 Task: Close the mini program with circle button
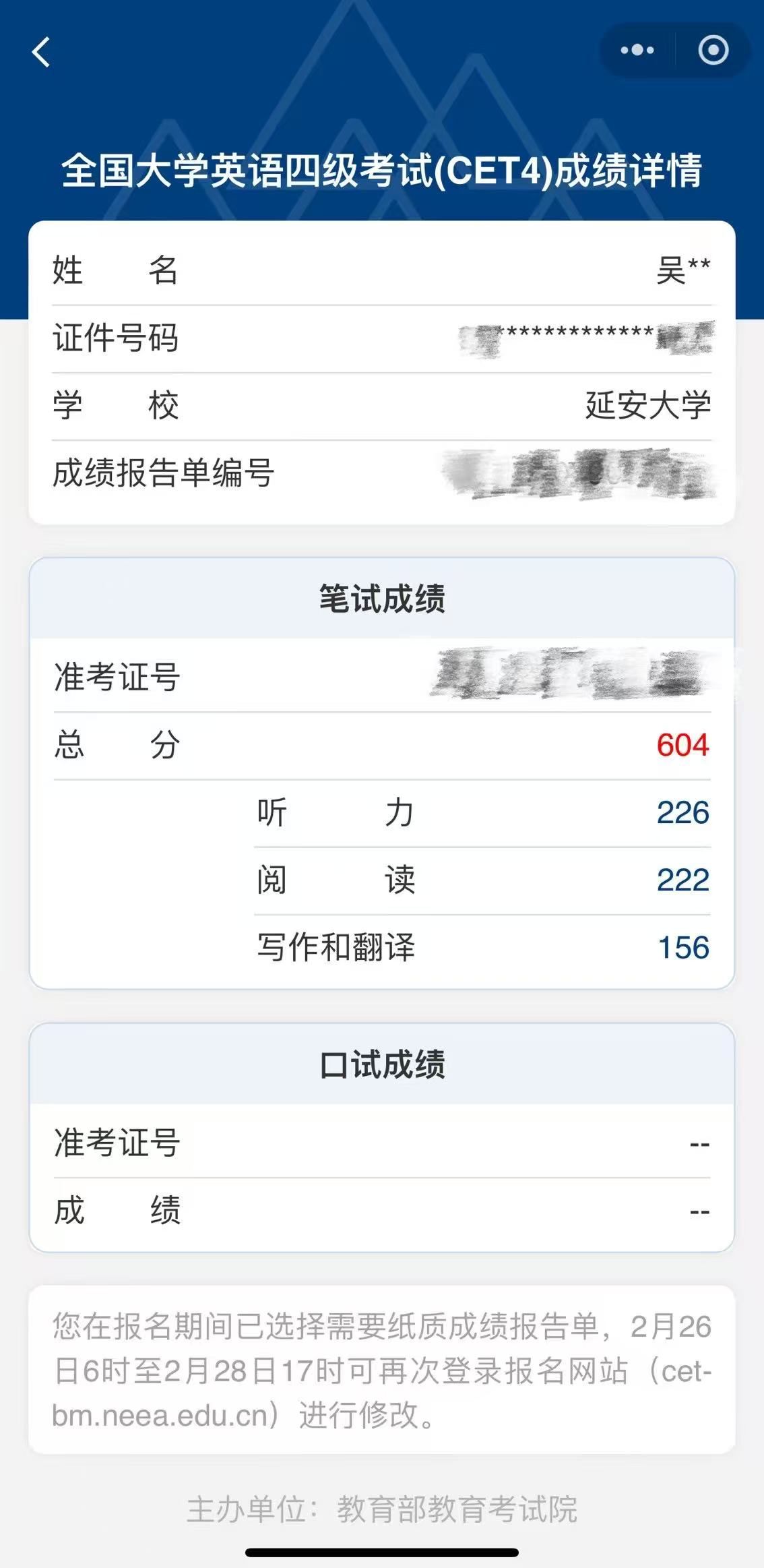713,50
